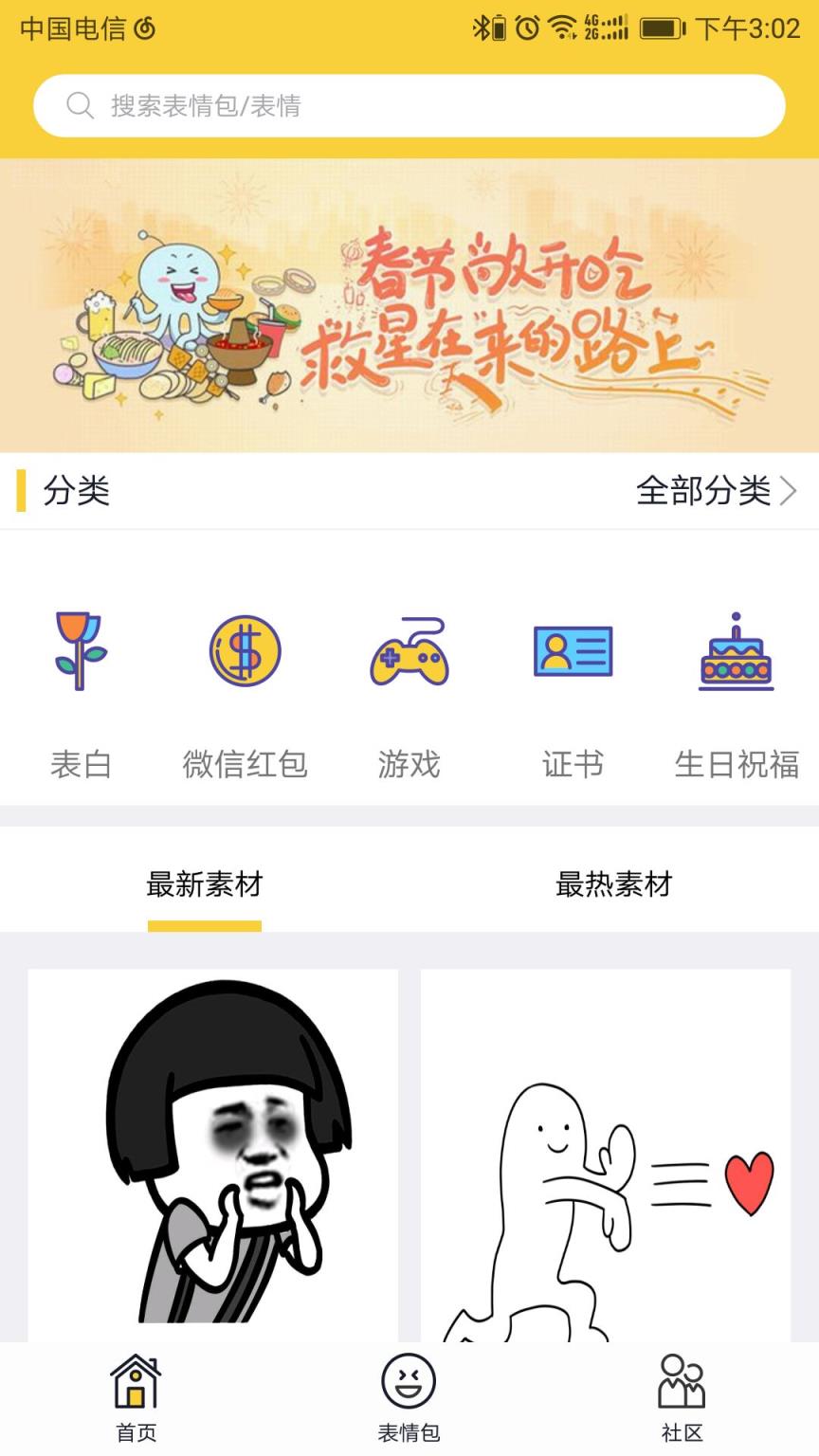This screenshot has width=819, height=1456.
Task: Tap the 游戏 gamepad category icon
Action: click(x=408, y=651)
